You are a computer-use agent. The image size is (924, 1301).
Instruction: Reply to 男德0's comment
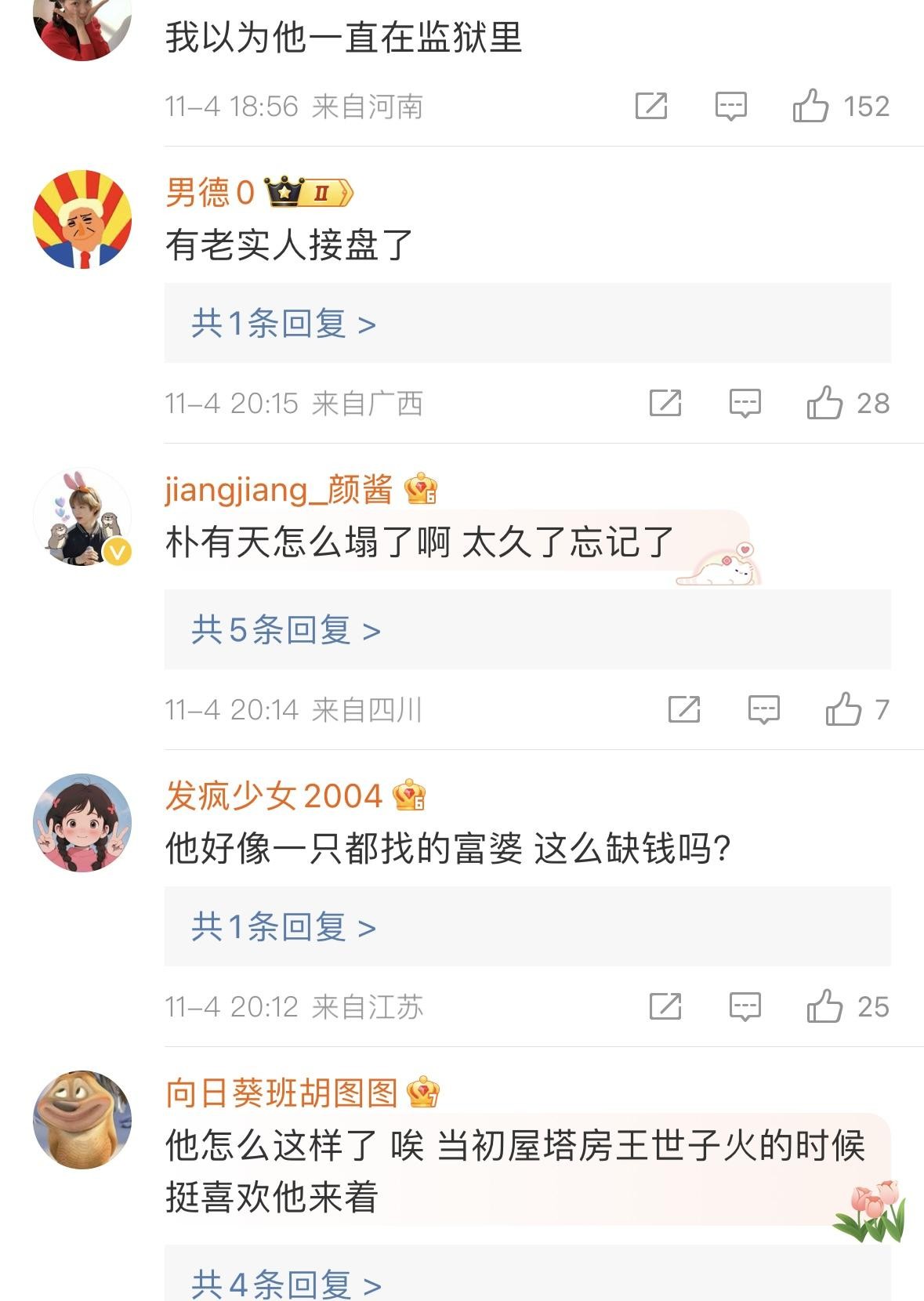tap(745, 403)
